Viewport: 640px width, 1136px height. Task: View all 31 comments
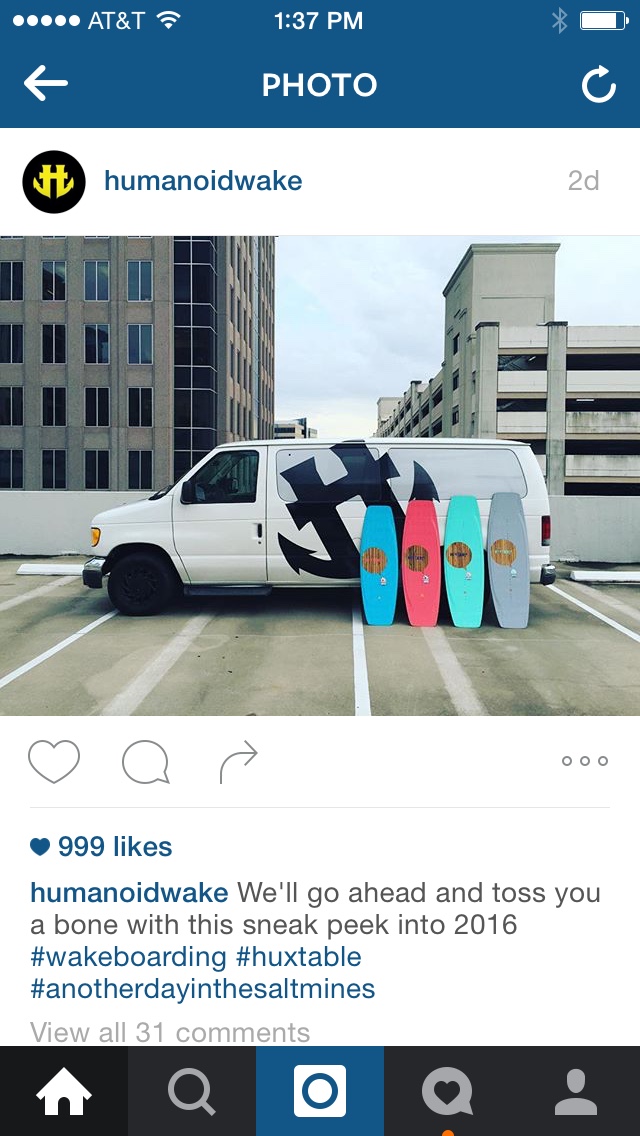pos(170,1032)
